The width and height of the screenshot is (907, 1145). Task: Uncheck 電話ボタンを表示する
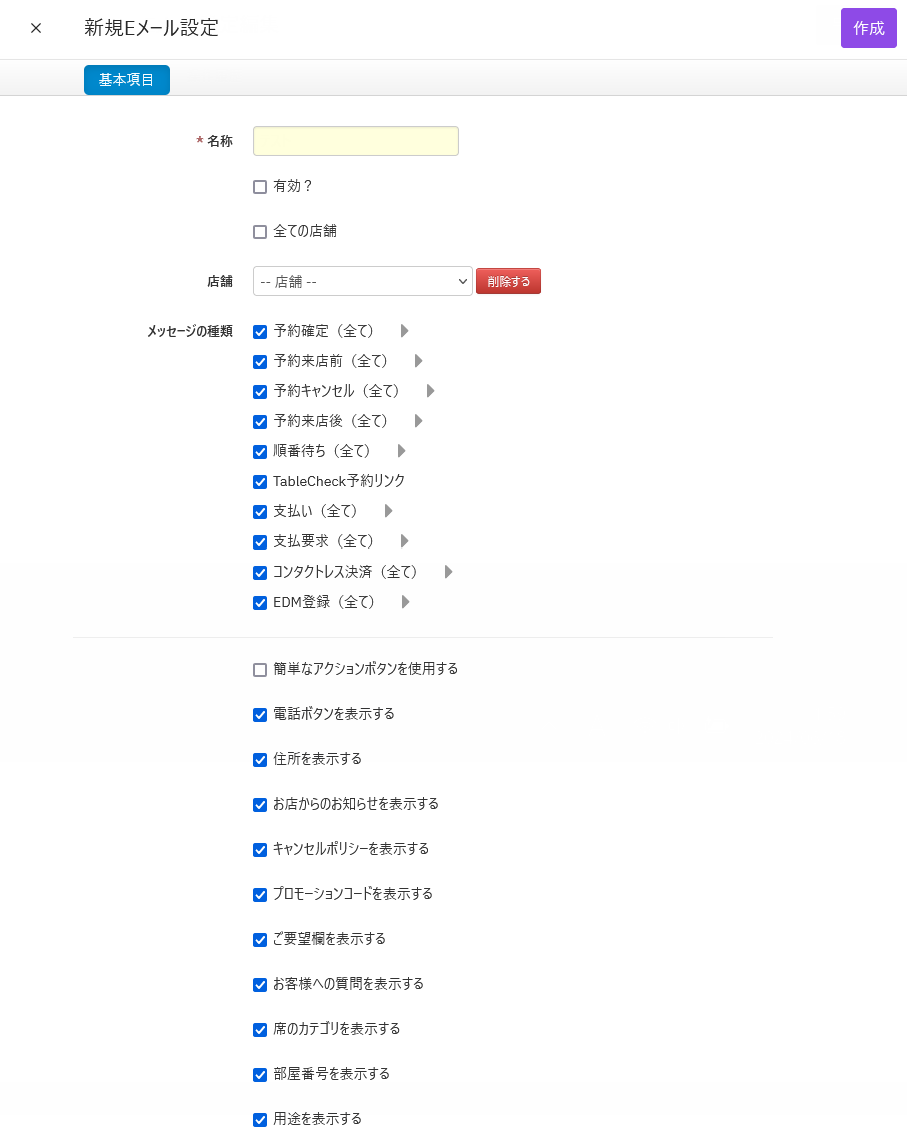click(260, 715)
